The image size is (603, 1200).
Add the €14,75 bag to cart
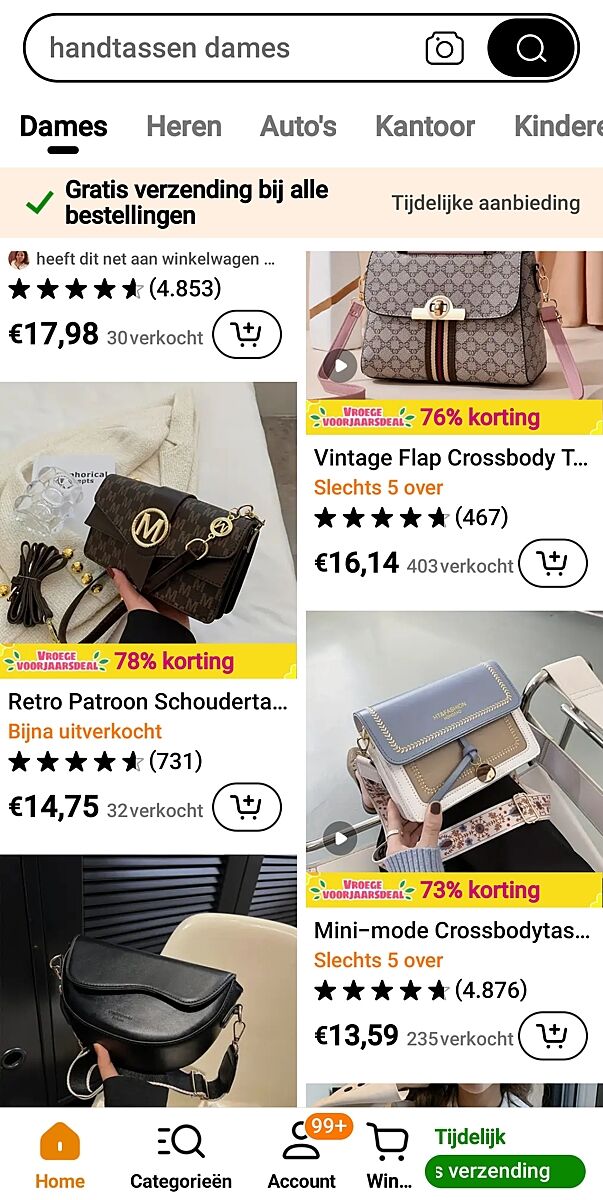(247, 807)
